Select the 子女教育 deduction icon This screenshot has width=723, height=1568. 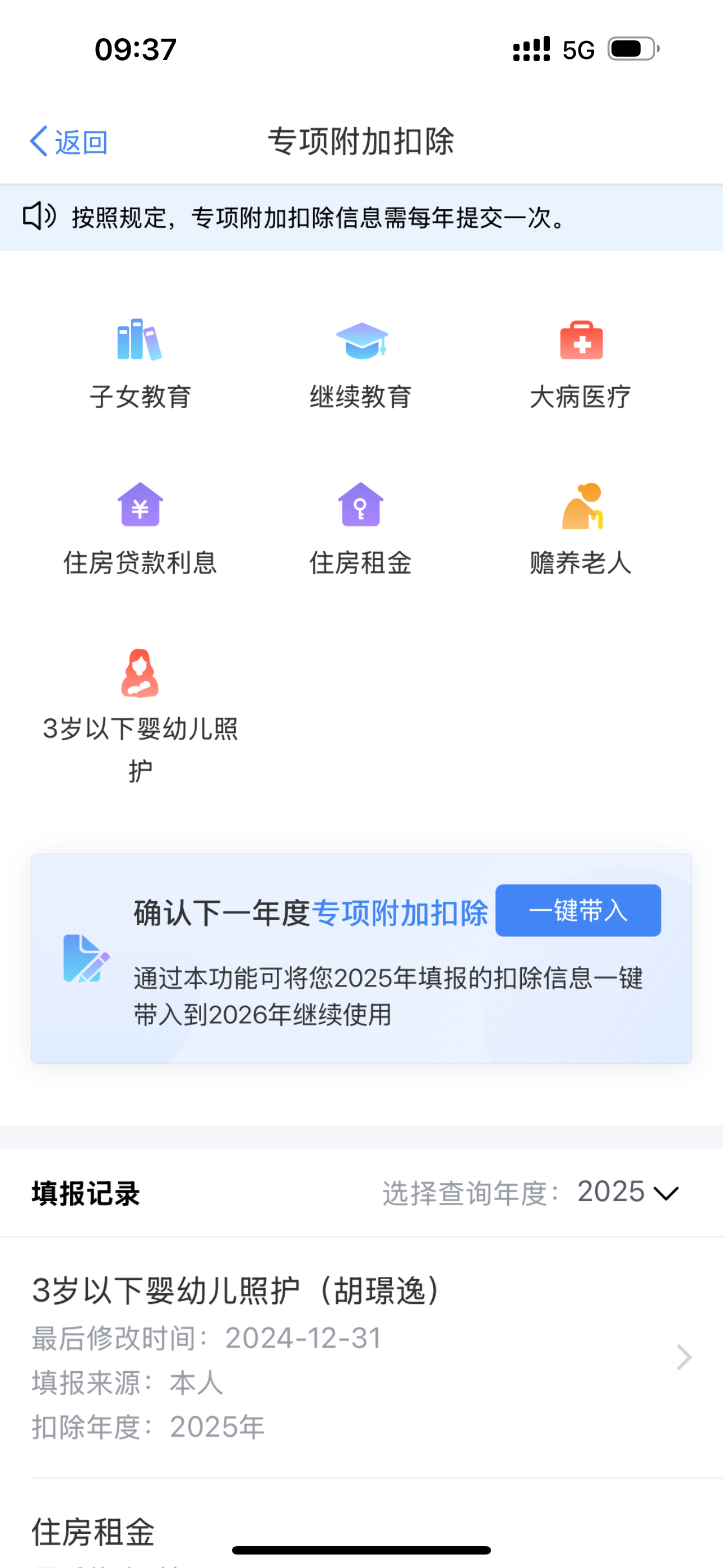point(139,341)
